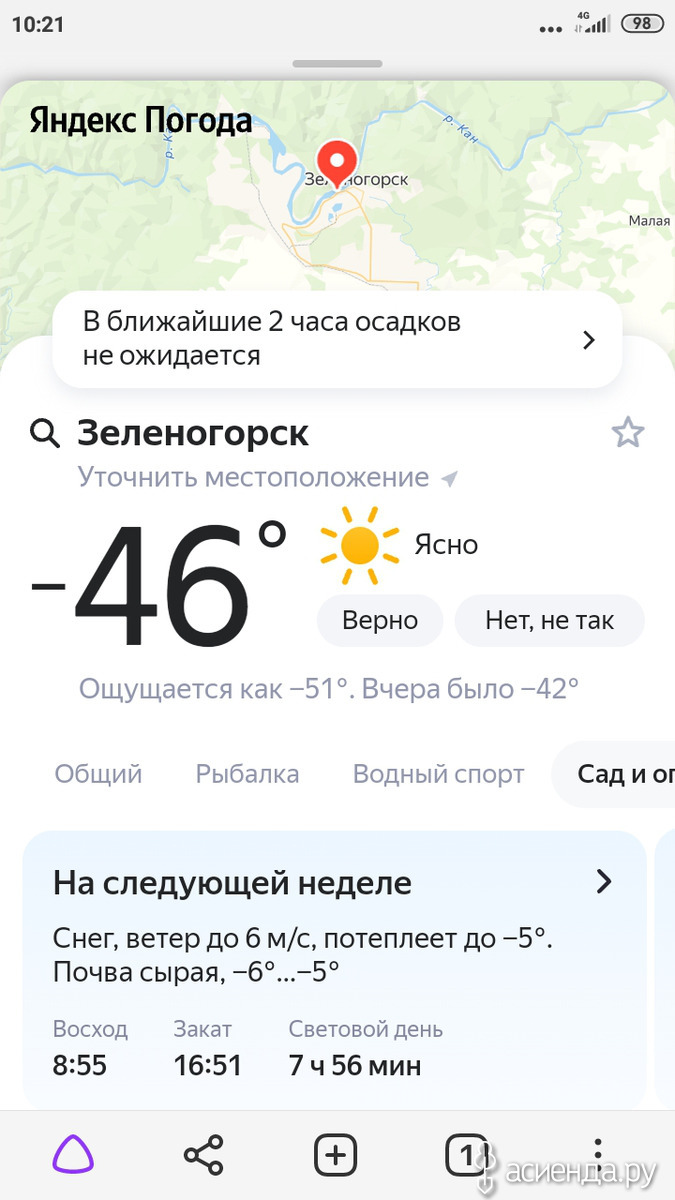Show the open tabs counter
675x1200 pixels.
466,1156
